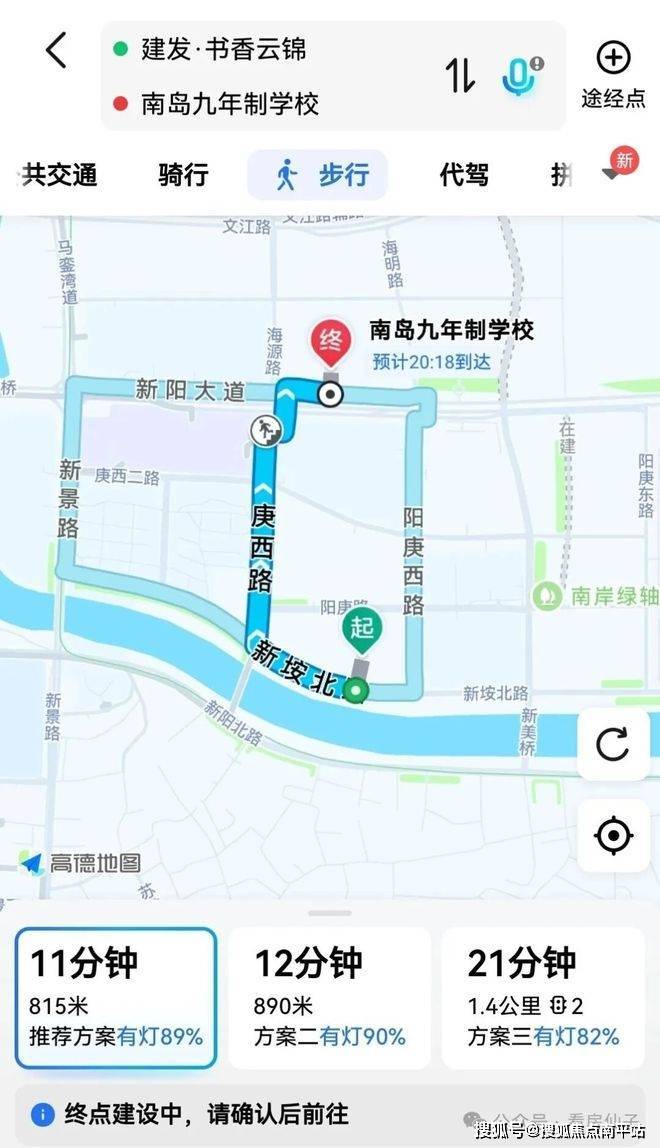Screen dimensions: 660x1148
Task: Edit the destination 南岛九年制学校
Action: (230, 104)
